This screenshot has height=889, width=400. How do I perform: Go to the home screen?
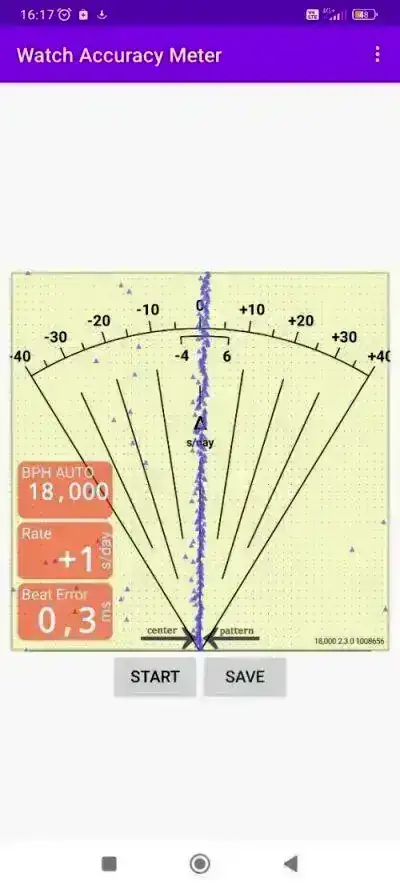click(x=199, y=863)
